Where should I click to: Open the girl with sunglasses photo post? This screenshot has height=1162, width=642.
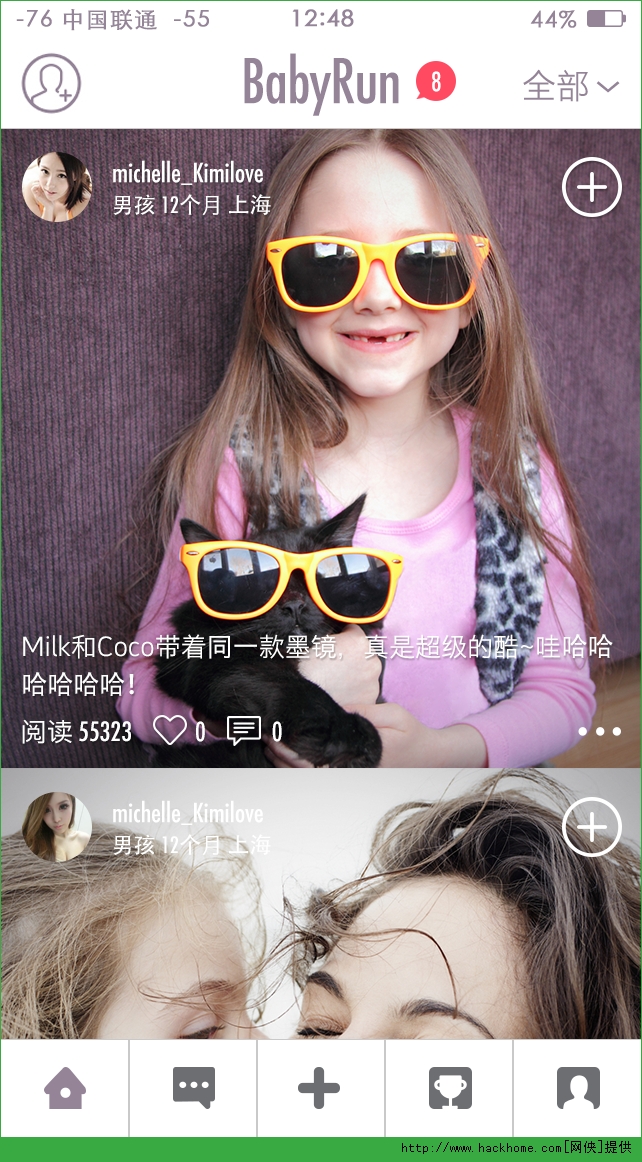(x=321, y=448)
